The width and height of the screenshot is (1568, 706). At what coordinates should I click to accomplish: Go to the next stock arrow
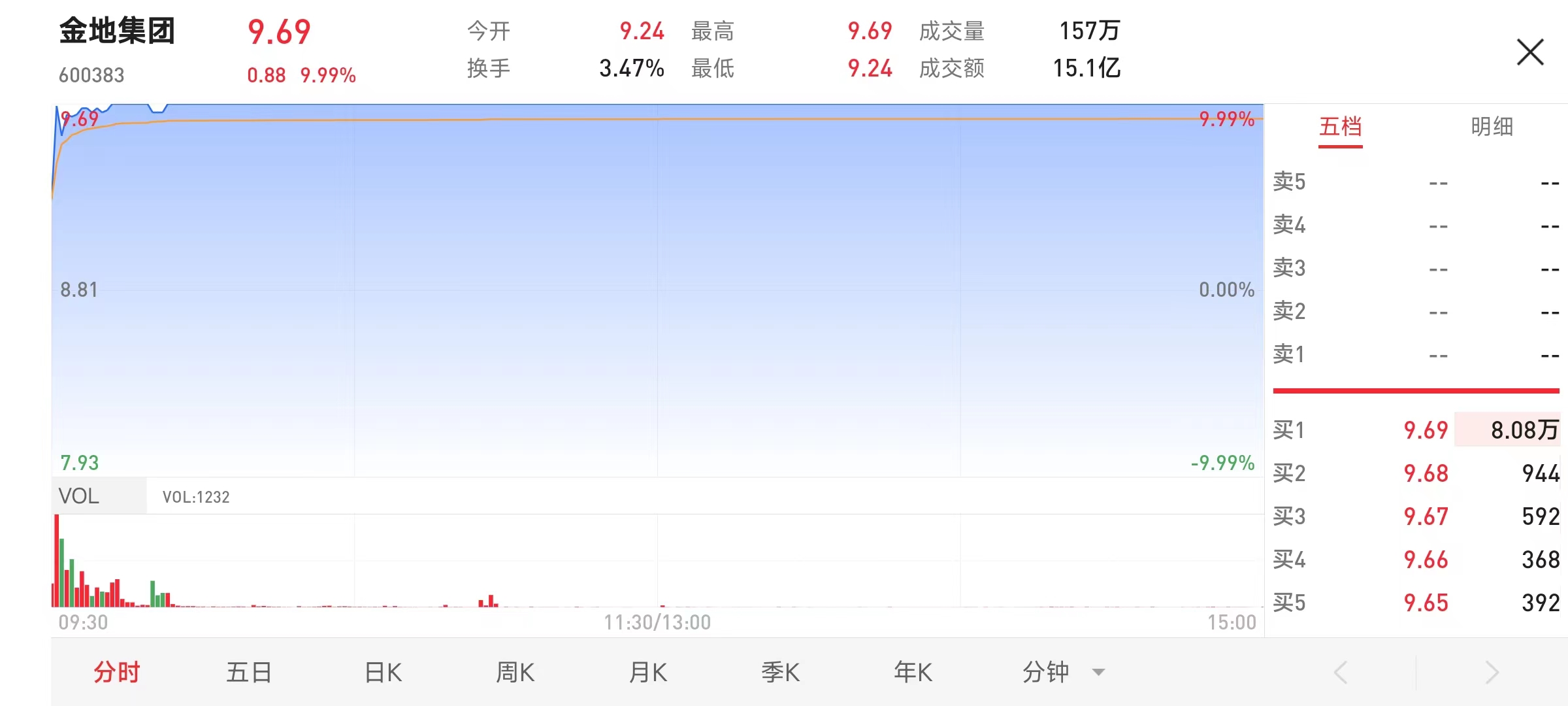pyautogui.click(x=1492, y=672)
